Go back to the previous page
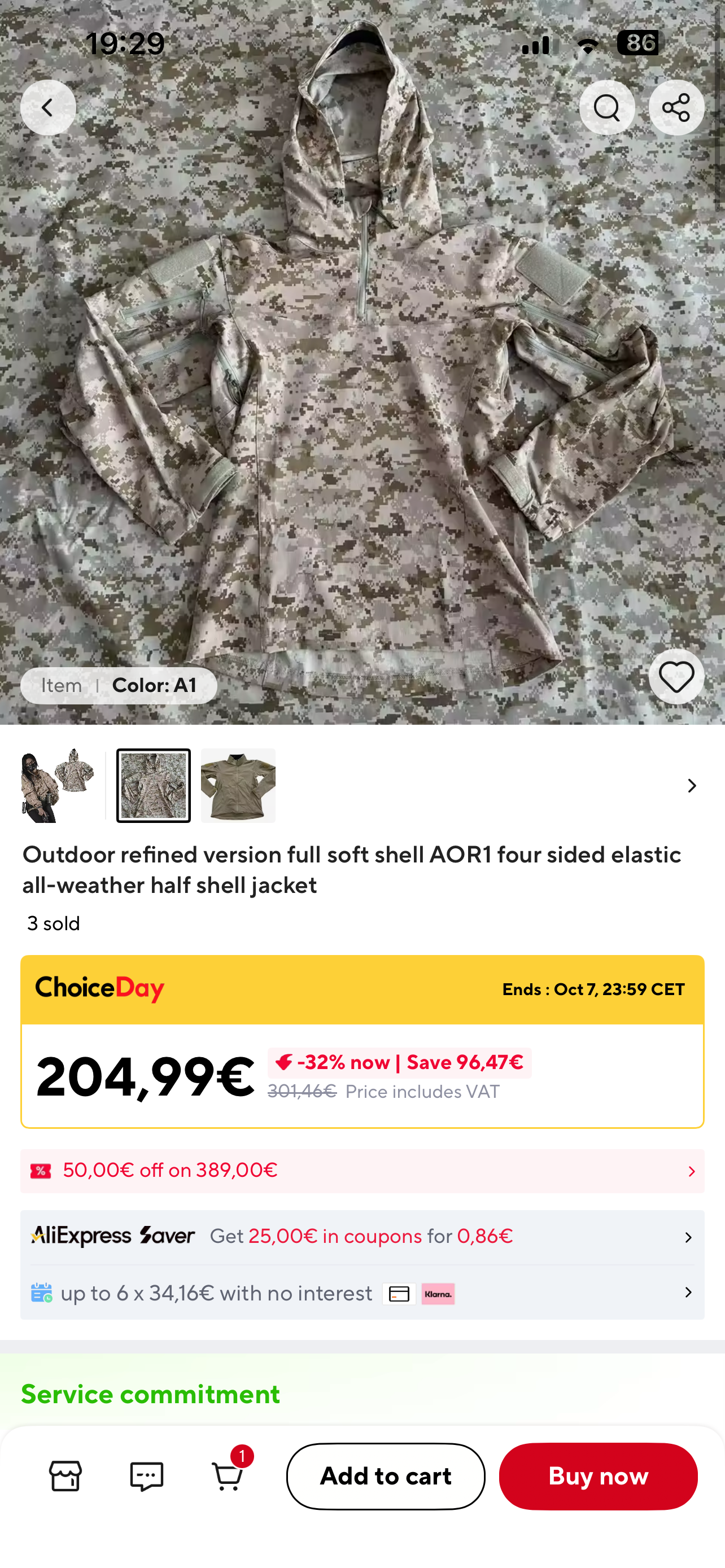 pyautogui.click(x=47, y=108)
